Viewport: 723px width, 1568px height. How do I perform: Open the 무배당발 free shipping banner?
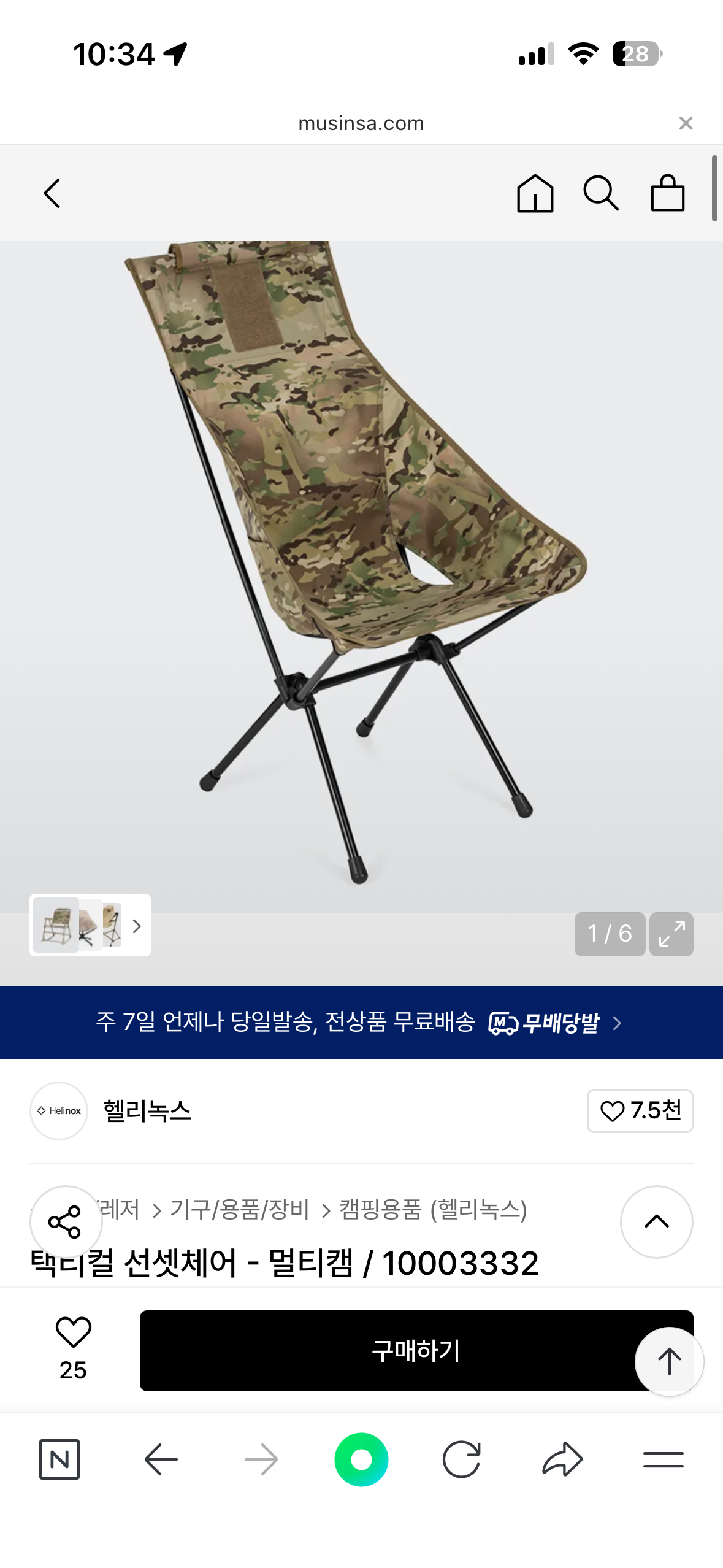361,1022
